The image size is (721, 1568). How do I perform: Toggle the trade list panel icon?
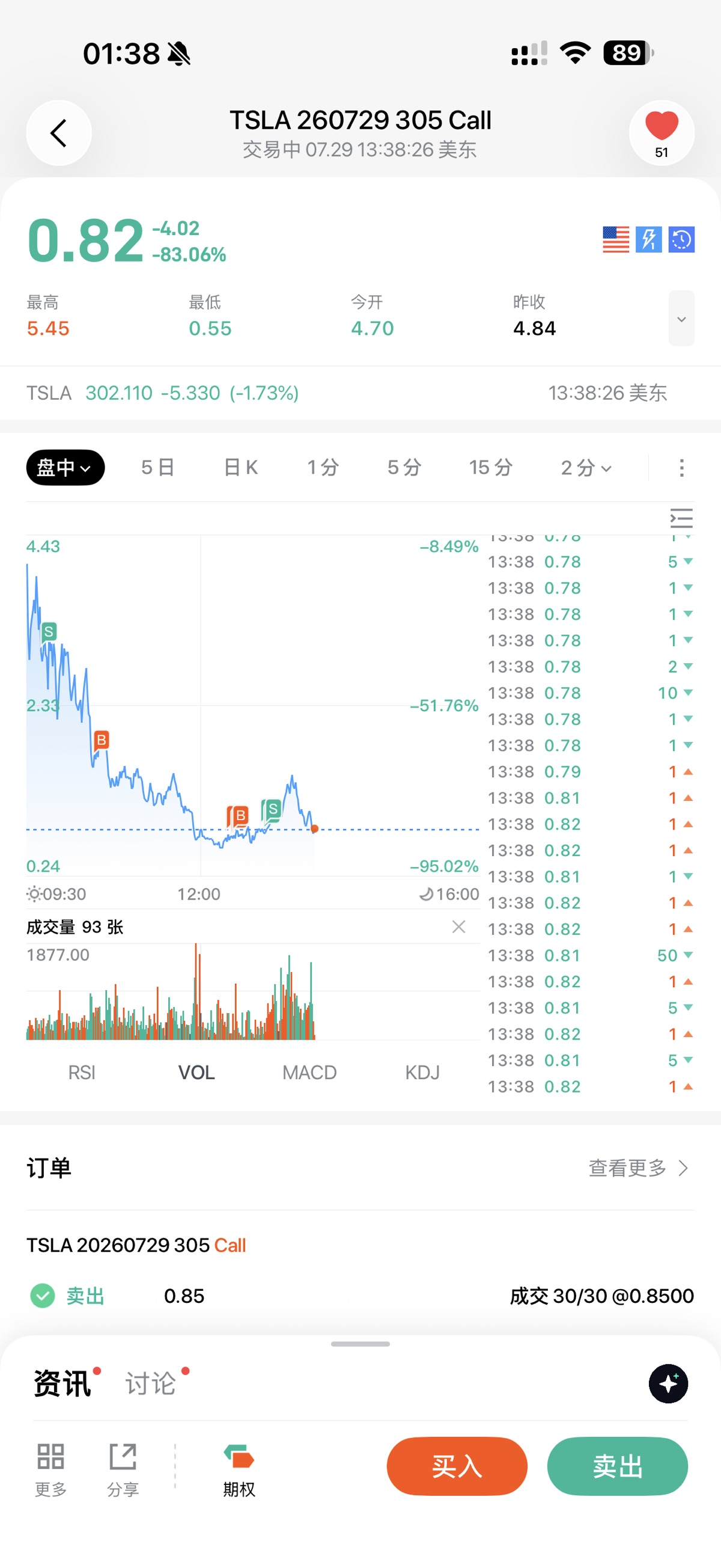point(681,518)
